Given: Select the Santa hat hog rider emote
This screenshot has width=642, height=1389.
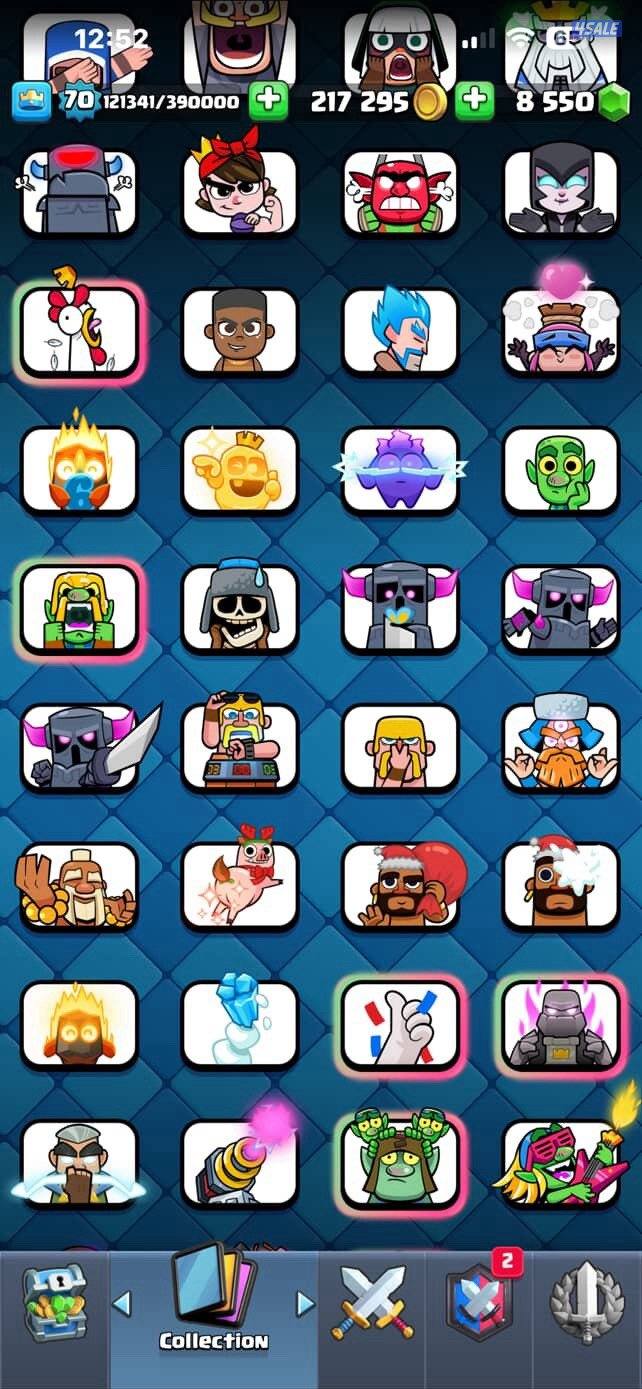Looking at the screenshot, I should (x=400, y=884).
